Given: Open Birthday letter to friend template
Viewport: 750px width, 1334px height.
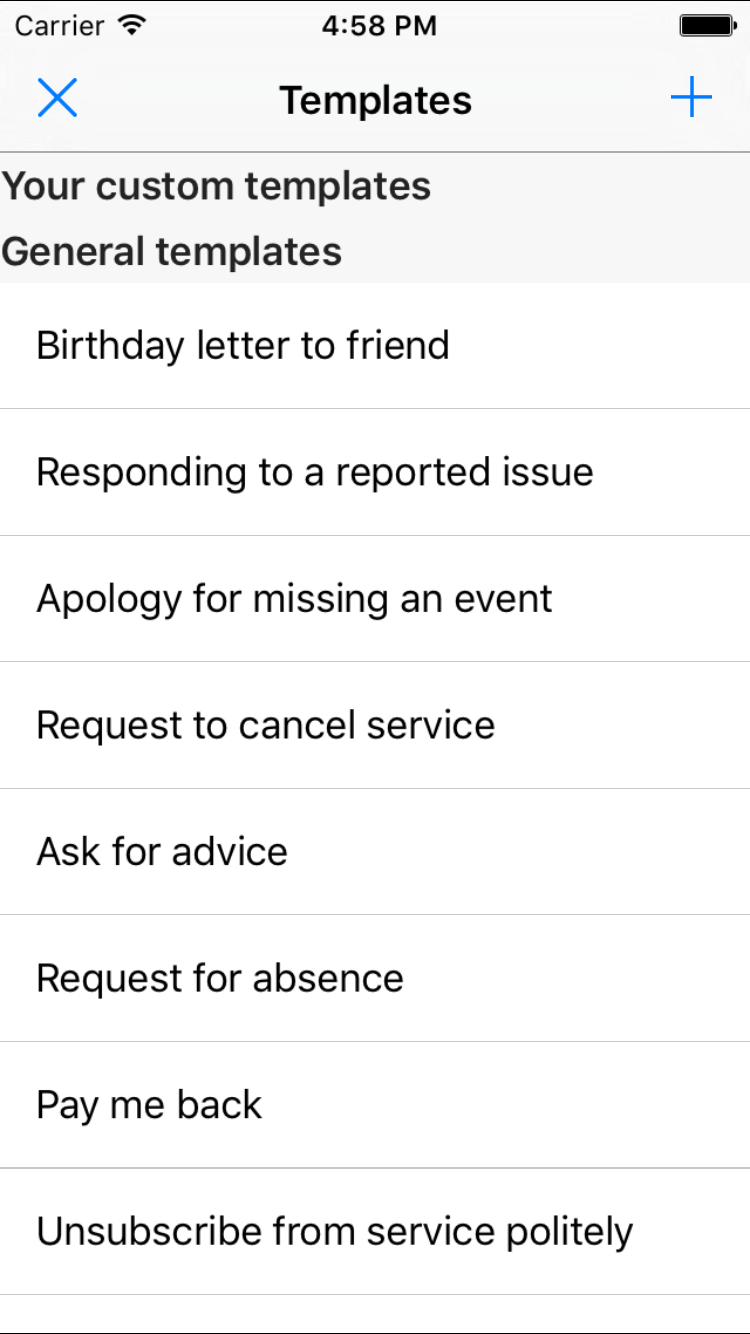Looking at the screenshot, I should 375,346.
